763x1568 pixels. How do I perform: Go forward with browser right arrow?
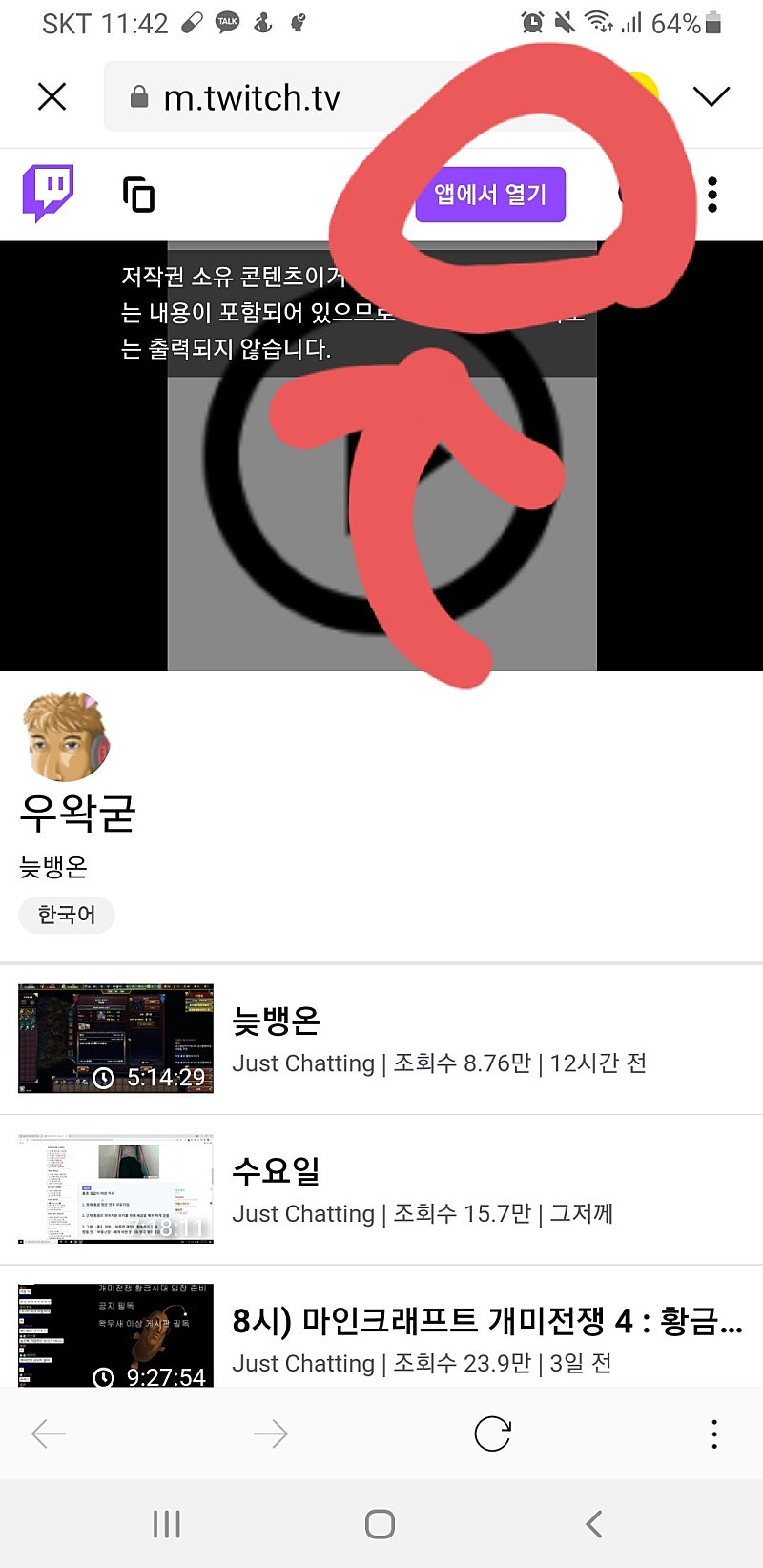(x=271, y=1434)
